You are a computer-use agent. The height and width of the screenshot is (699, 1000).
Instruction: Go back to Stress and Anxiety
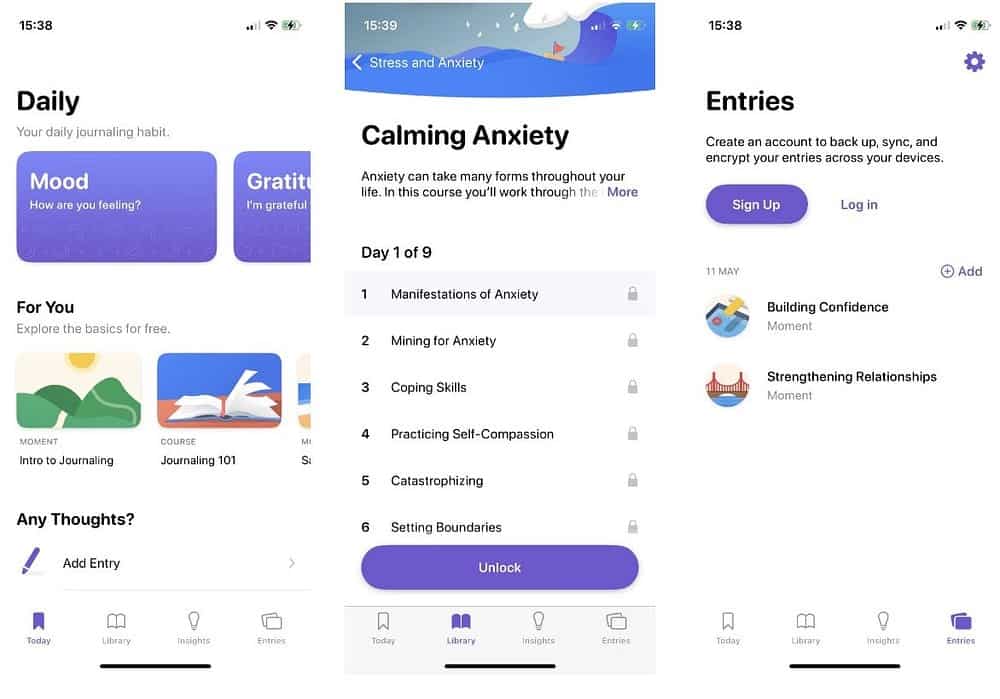pyautogui.click(x=418, y=62)
